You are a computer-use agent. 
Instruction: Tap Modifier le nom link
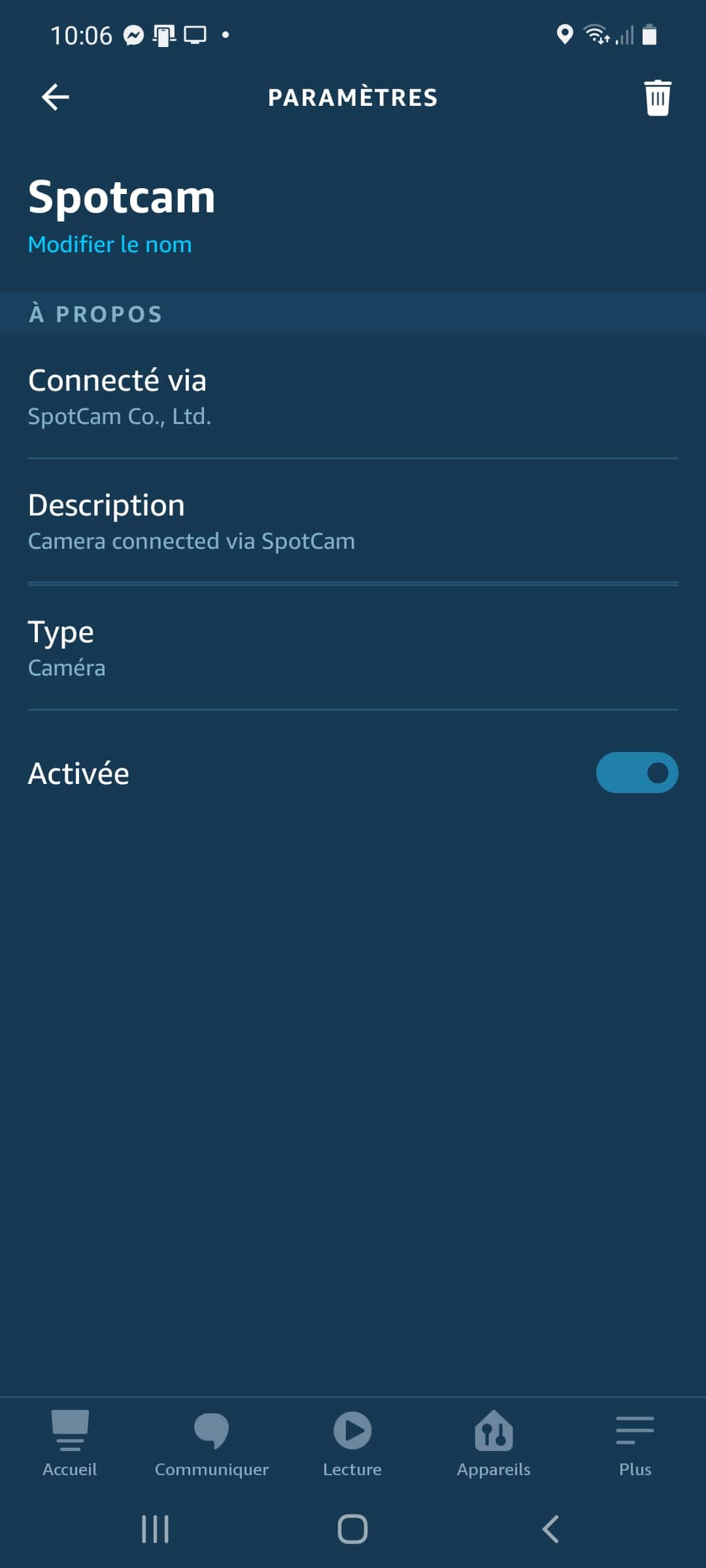110,244
